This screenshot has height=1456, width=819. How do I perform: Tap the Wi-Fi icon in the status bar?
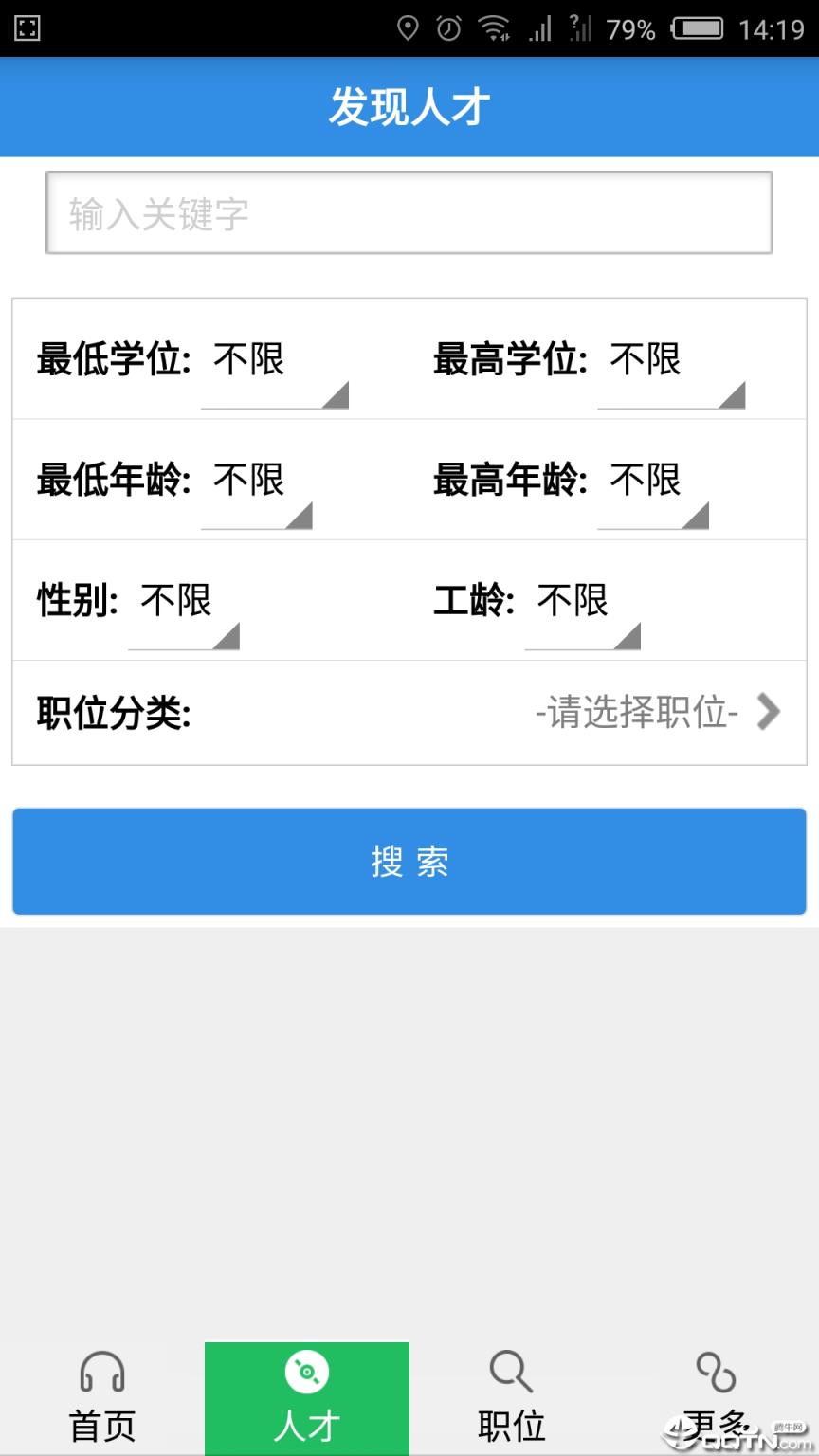pyautogui.click(x=494, y=29)
